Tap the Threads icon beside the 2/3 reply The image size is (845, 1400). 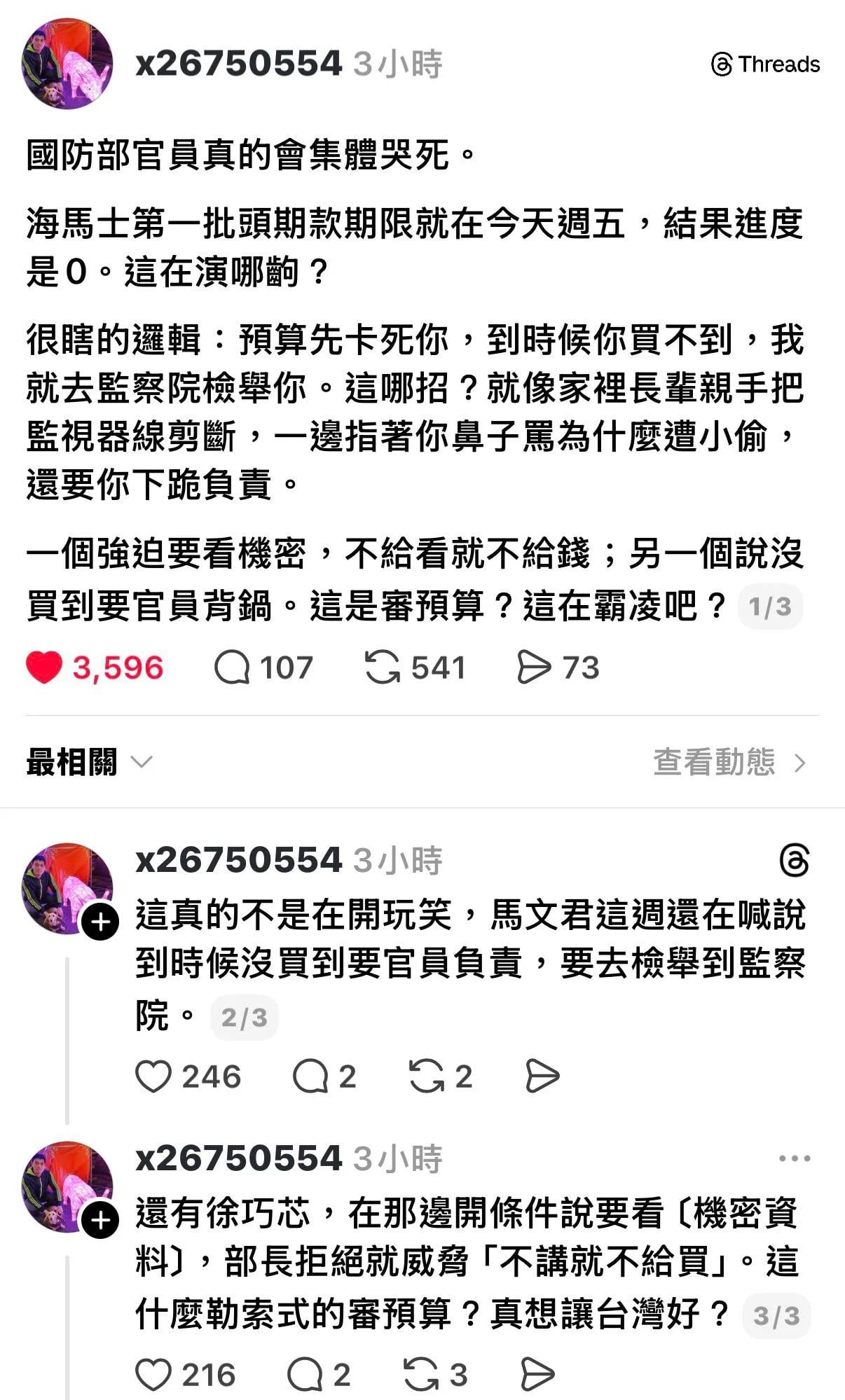(795, 861)
